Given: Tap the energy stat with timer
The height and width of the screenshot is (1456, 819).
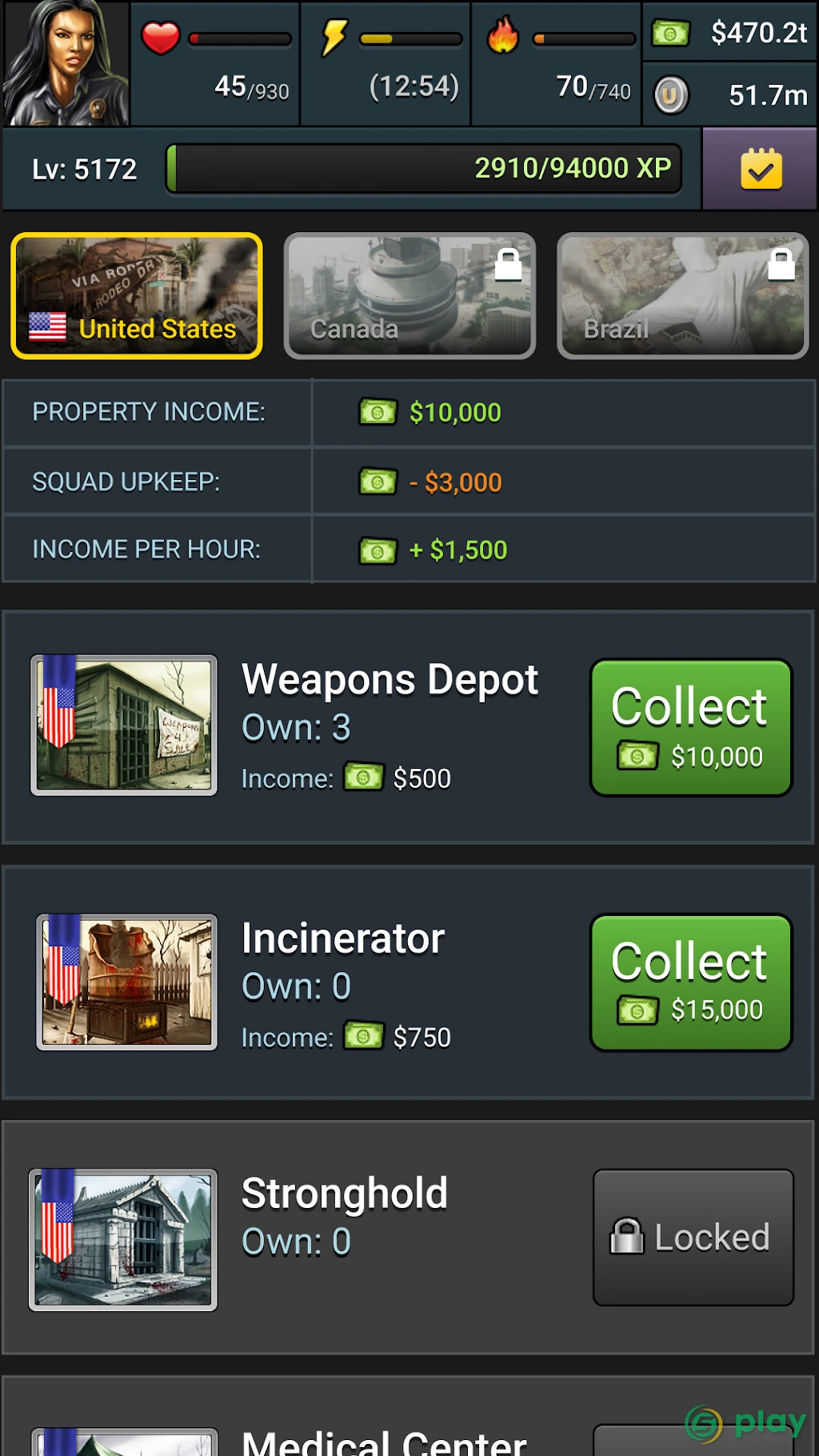Looking at the screenshot, I should pos(386,63).
